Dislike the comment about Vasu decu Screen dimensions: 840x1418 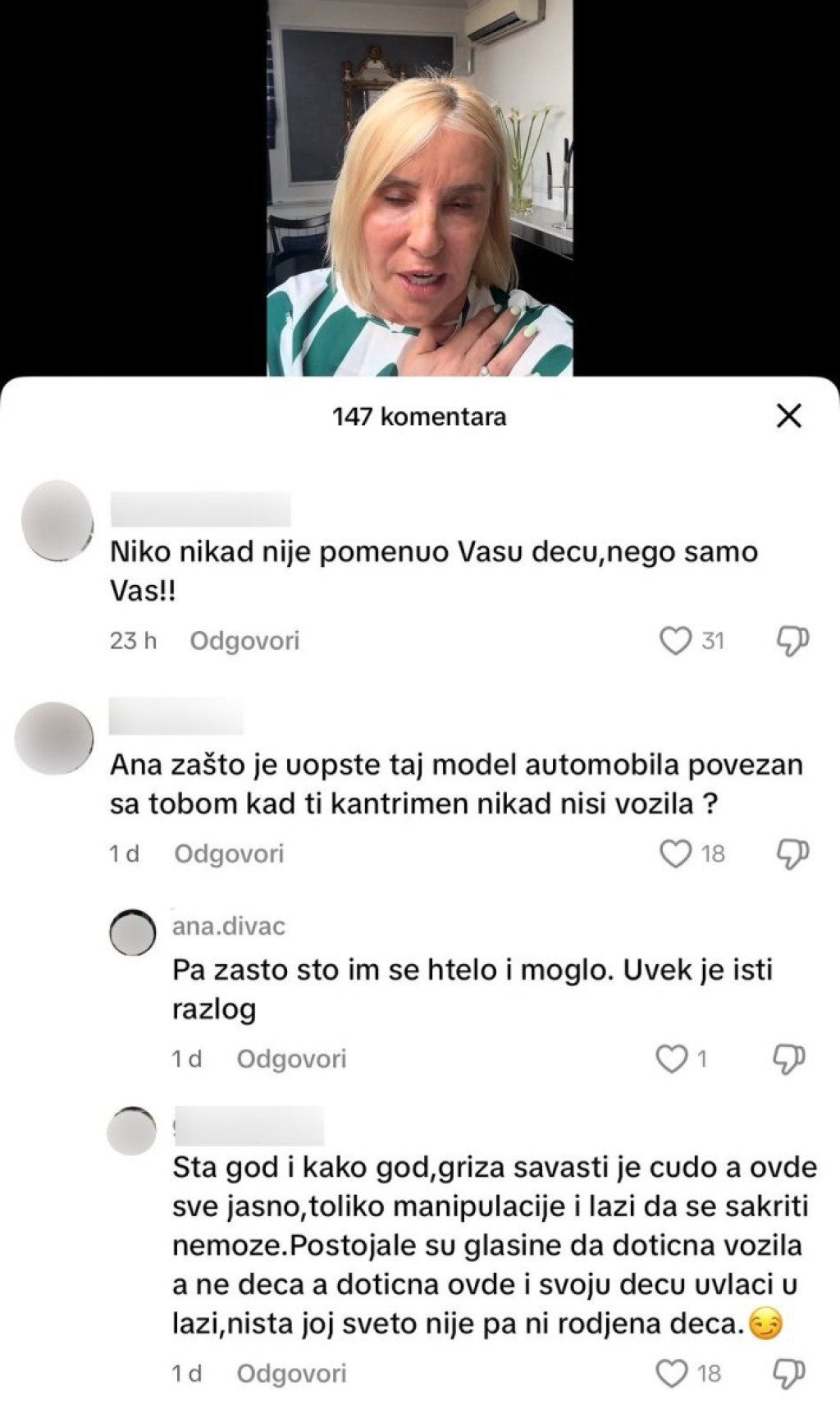[792, 641]
